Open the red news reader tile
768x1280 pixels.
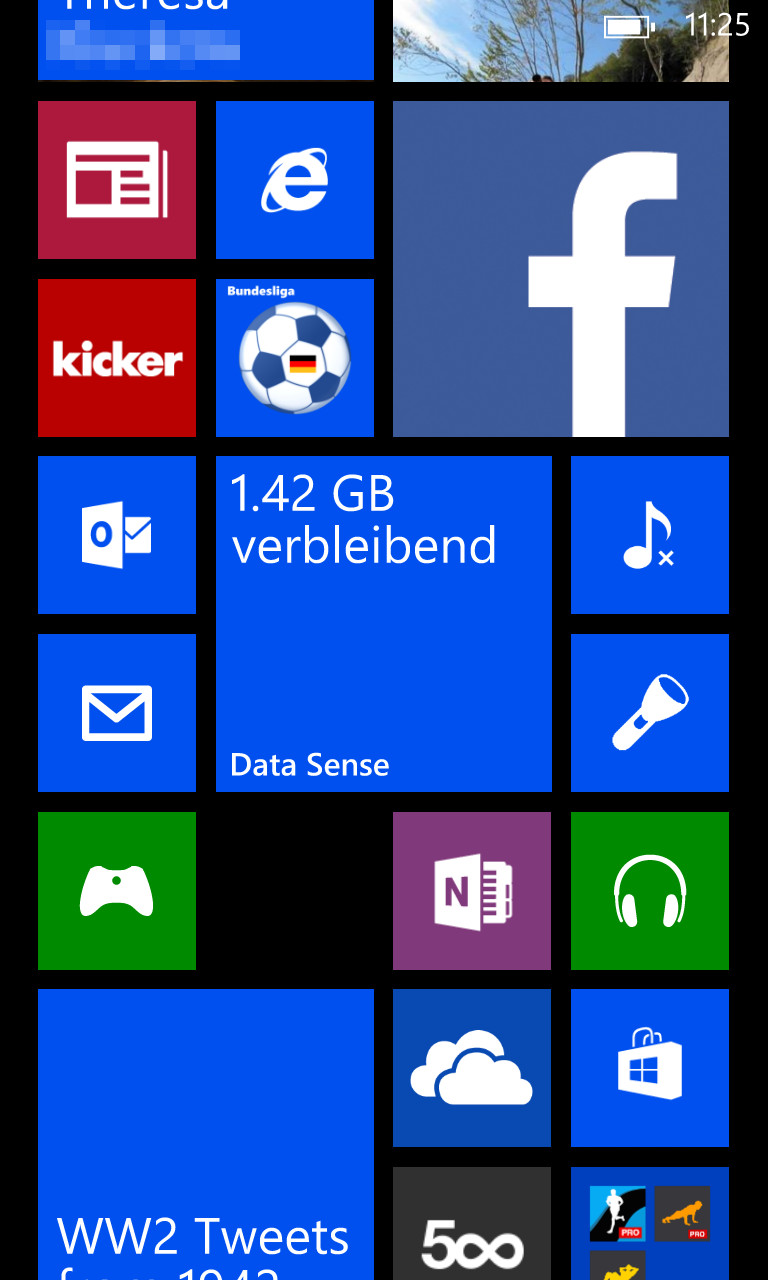(x=117, y=180)
